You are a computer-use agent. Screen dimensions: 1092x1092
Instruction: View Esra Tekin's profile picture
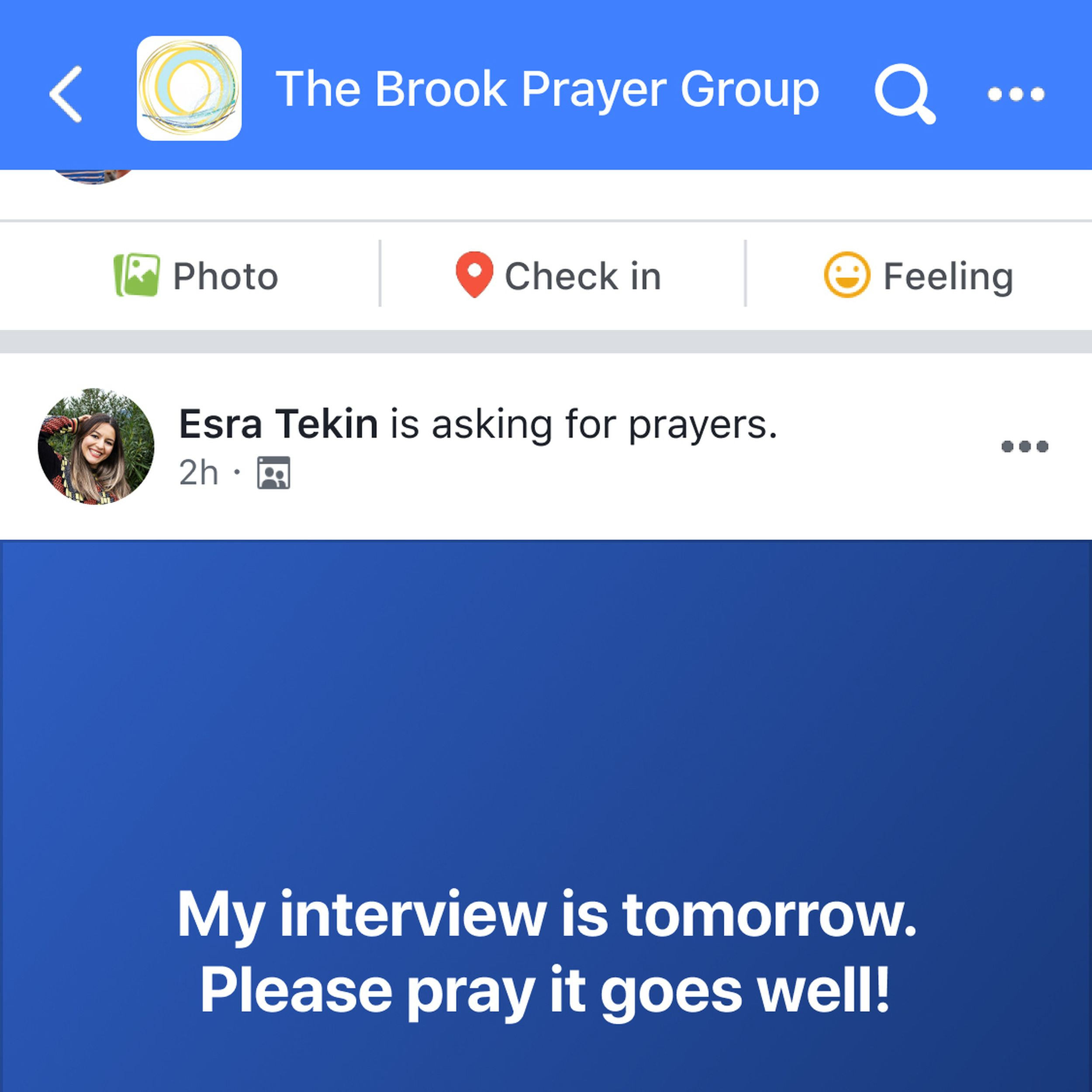[x=96, y=446]
